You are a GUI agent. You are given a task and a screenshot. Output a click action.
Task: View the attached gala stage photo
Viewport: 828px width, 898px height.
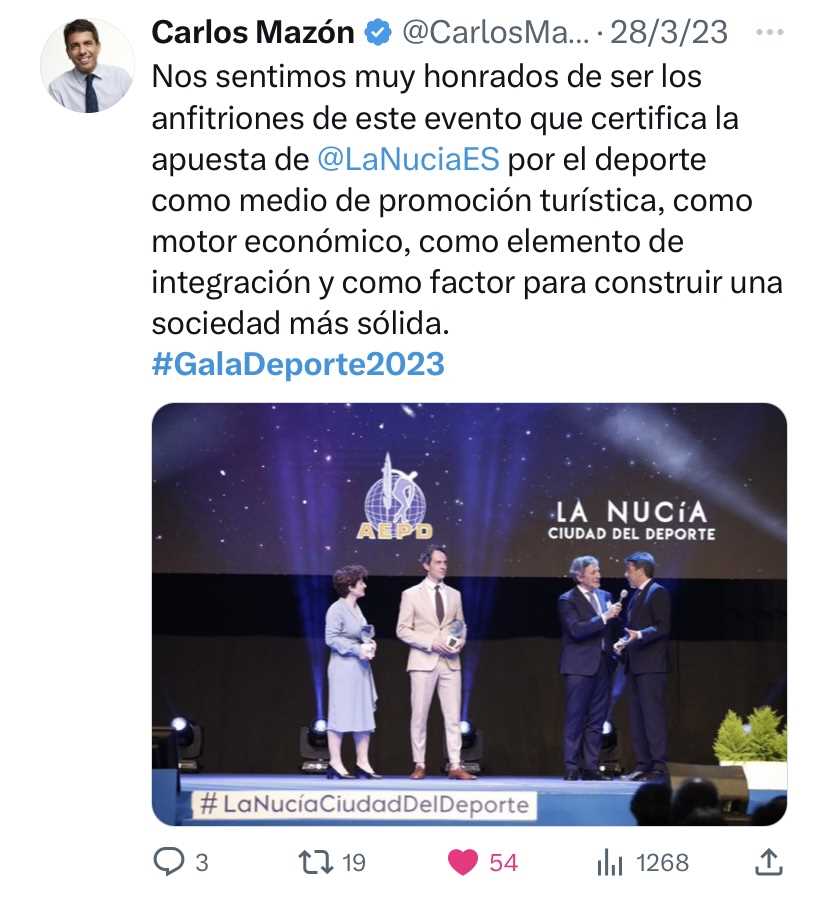pyautogui.click(x=469, y=613)
